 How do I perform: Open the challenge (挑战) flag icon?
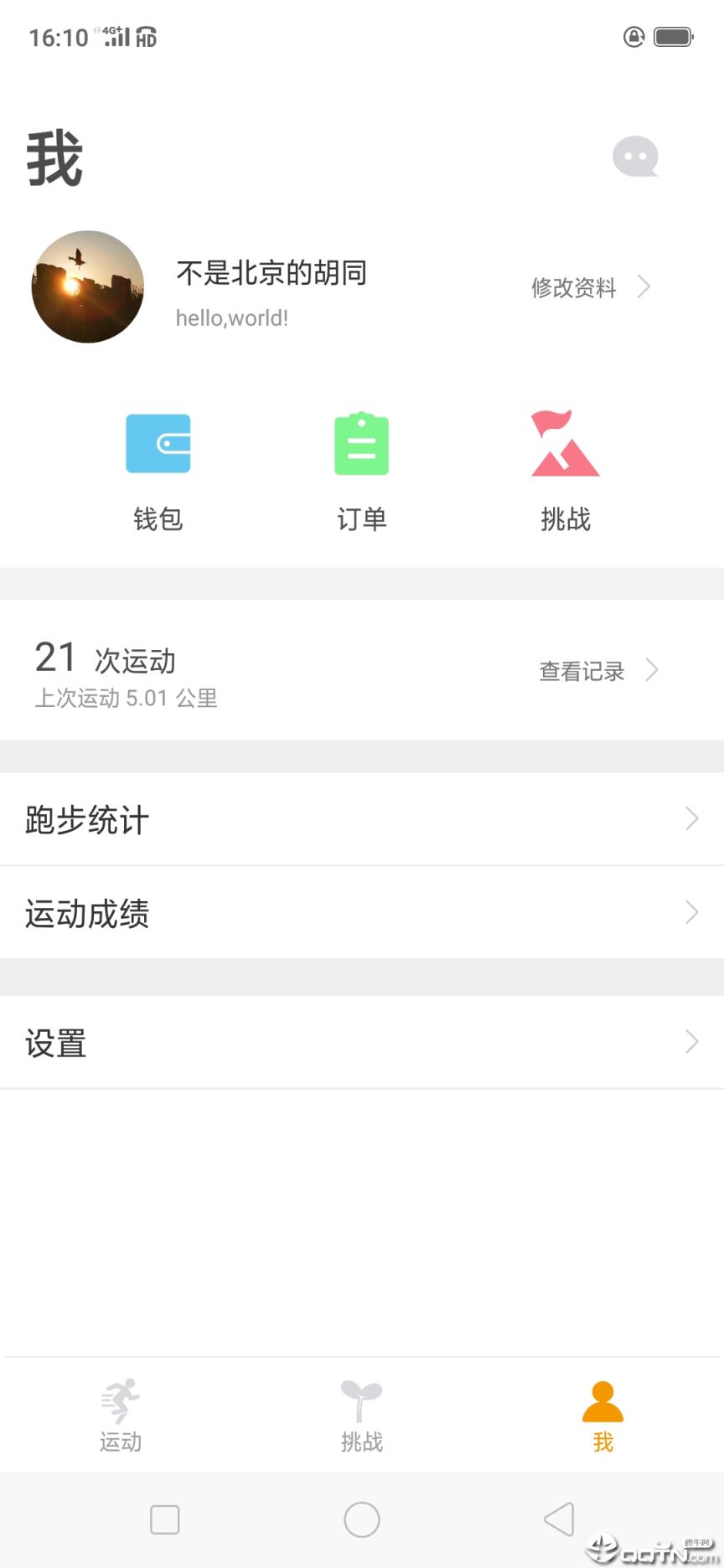(x=565, y=443)
